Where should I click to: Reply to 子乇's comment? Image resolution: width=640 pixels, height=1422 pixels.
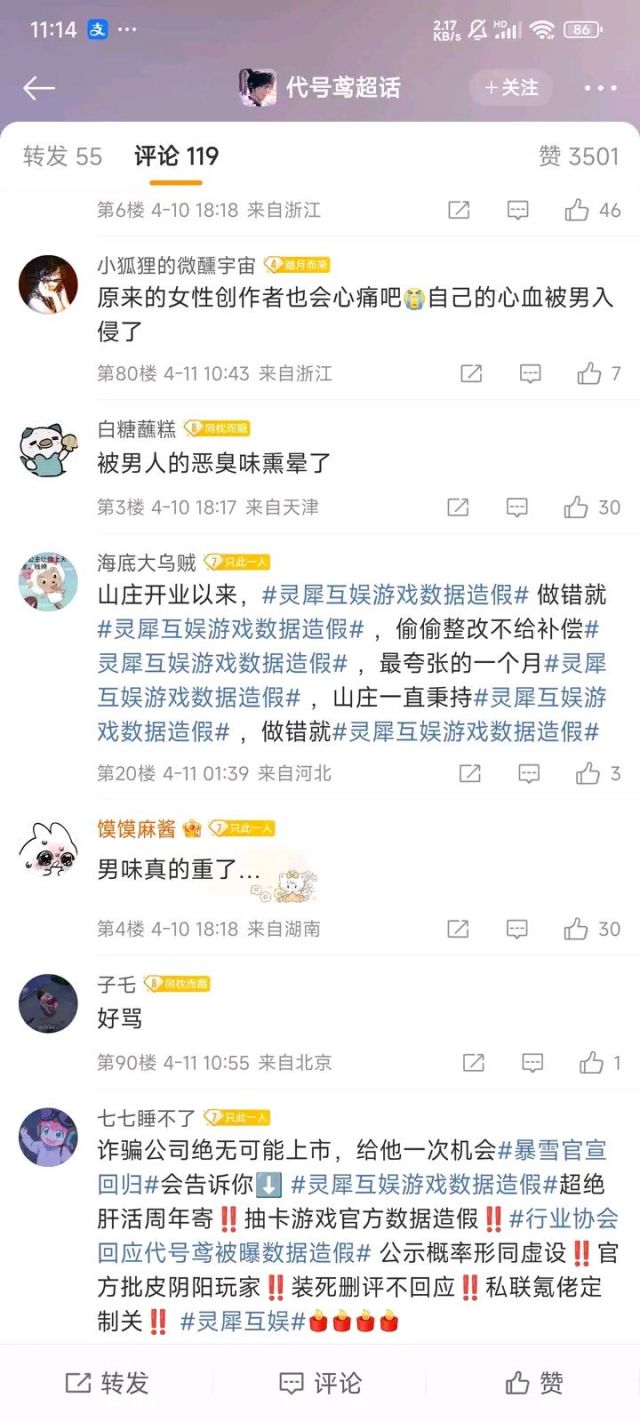coord(531,1063)
